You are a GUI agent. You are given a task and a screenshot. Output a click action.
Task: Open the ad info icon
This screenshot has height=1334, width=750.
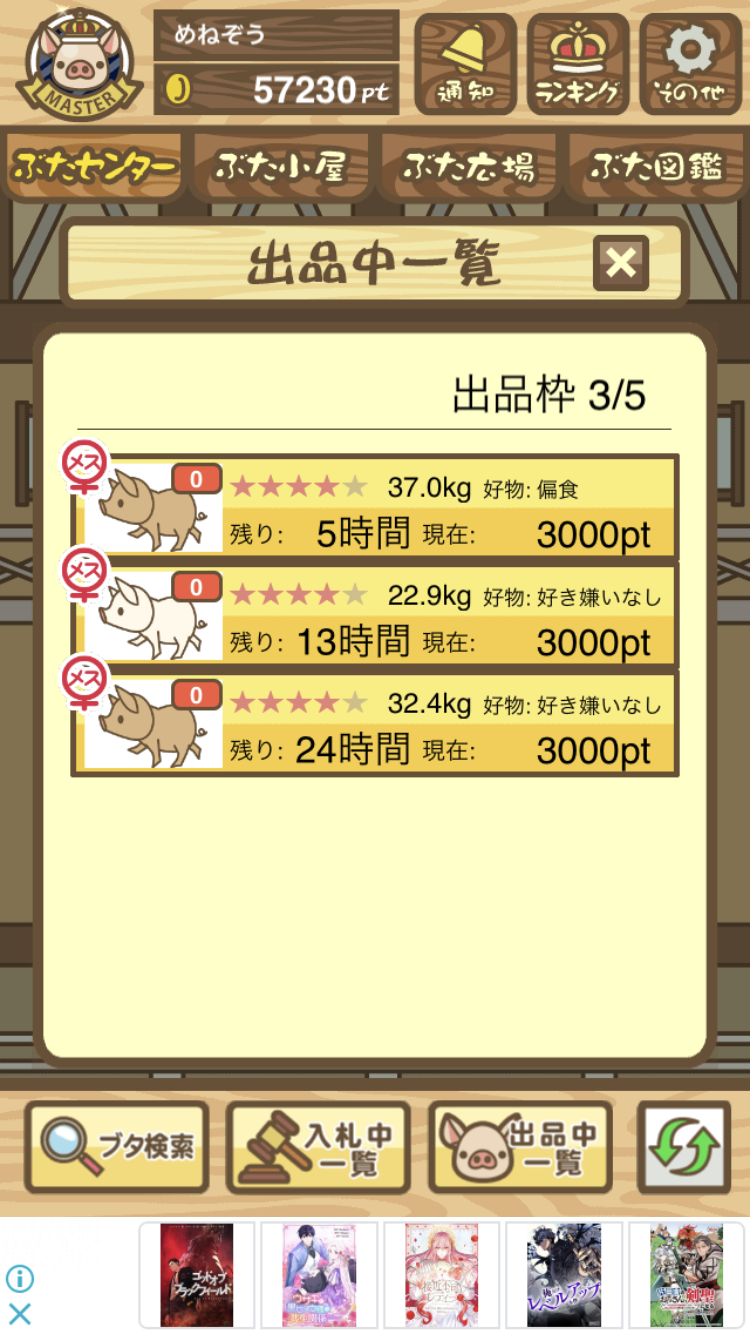click(20, 1278)
